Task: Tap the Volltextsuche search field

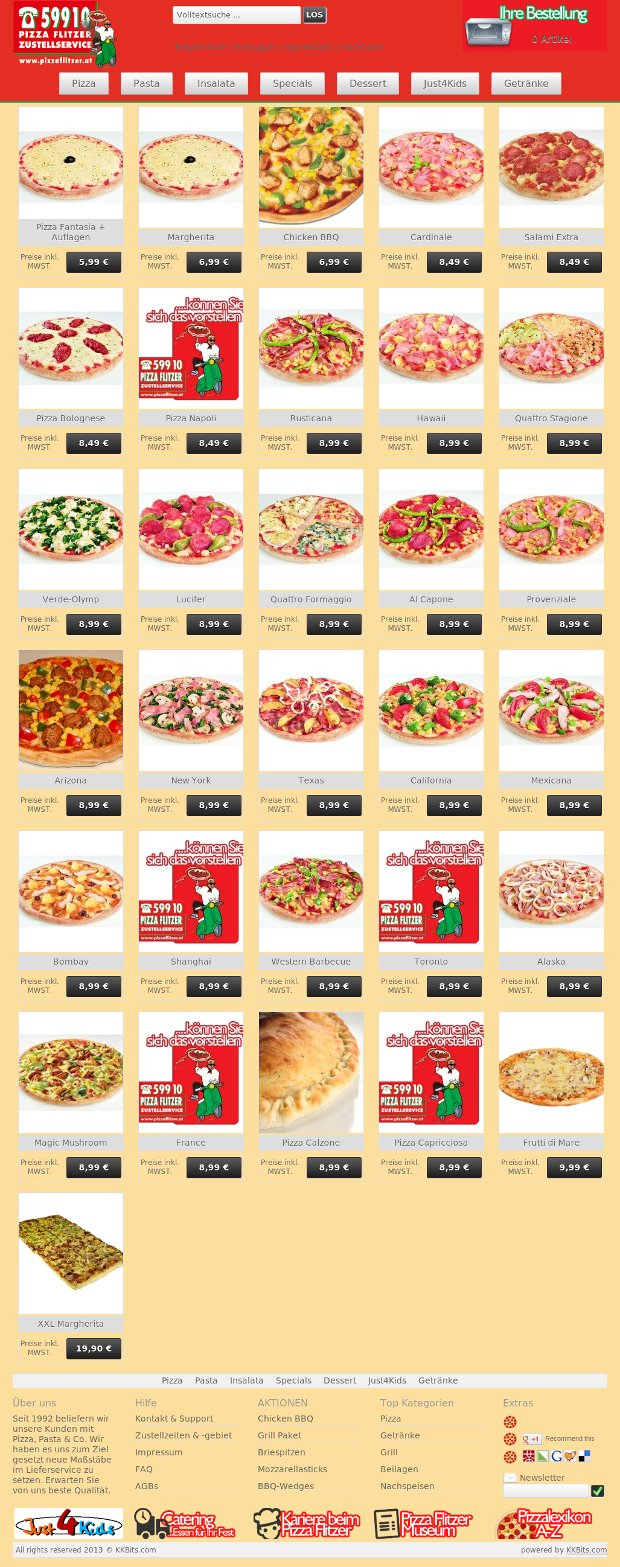Action: coord(236,15)
